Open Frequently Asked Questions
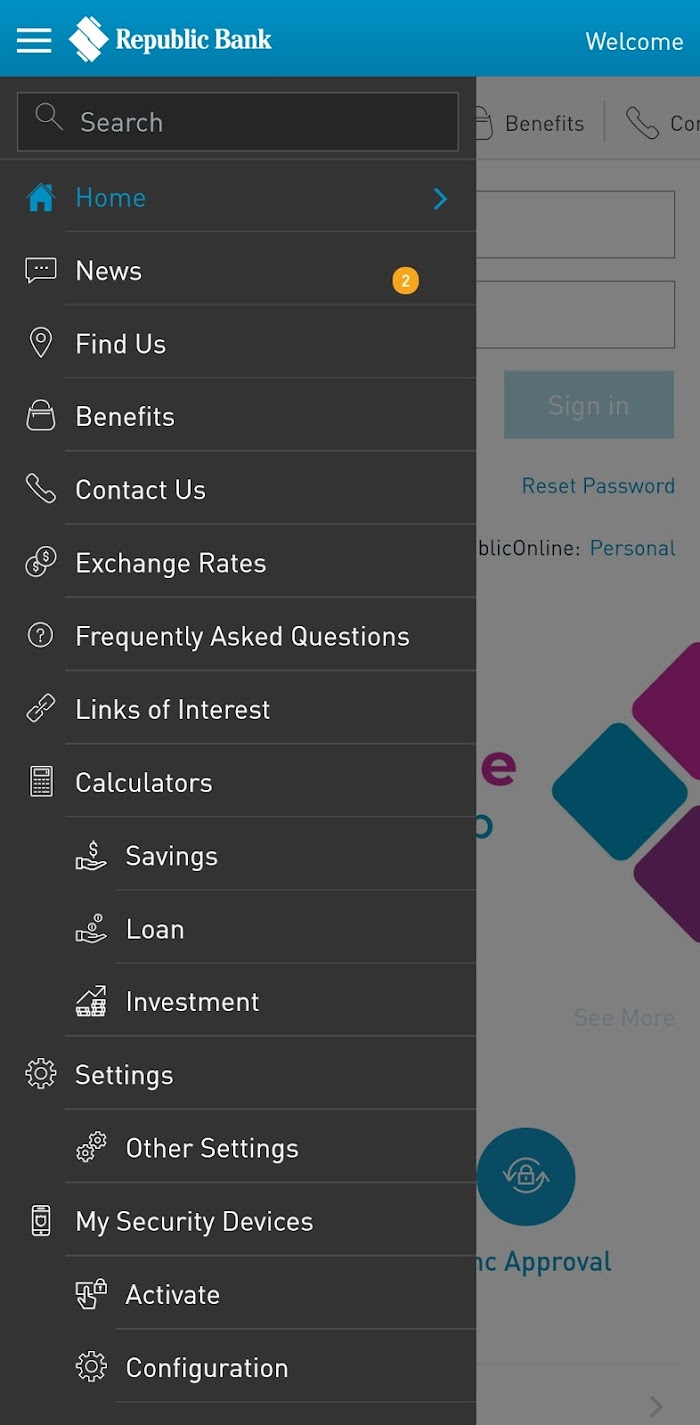 238,636
